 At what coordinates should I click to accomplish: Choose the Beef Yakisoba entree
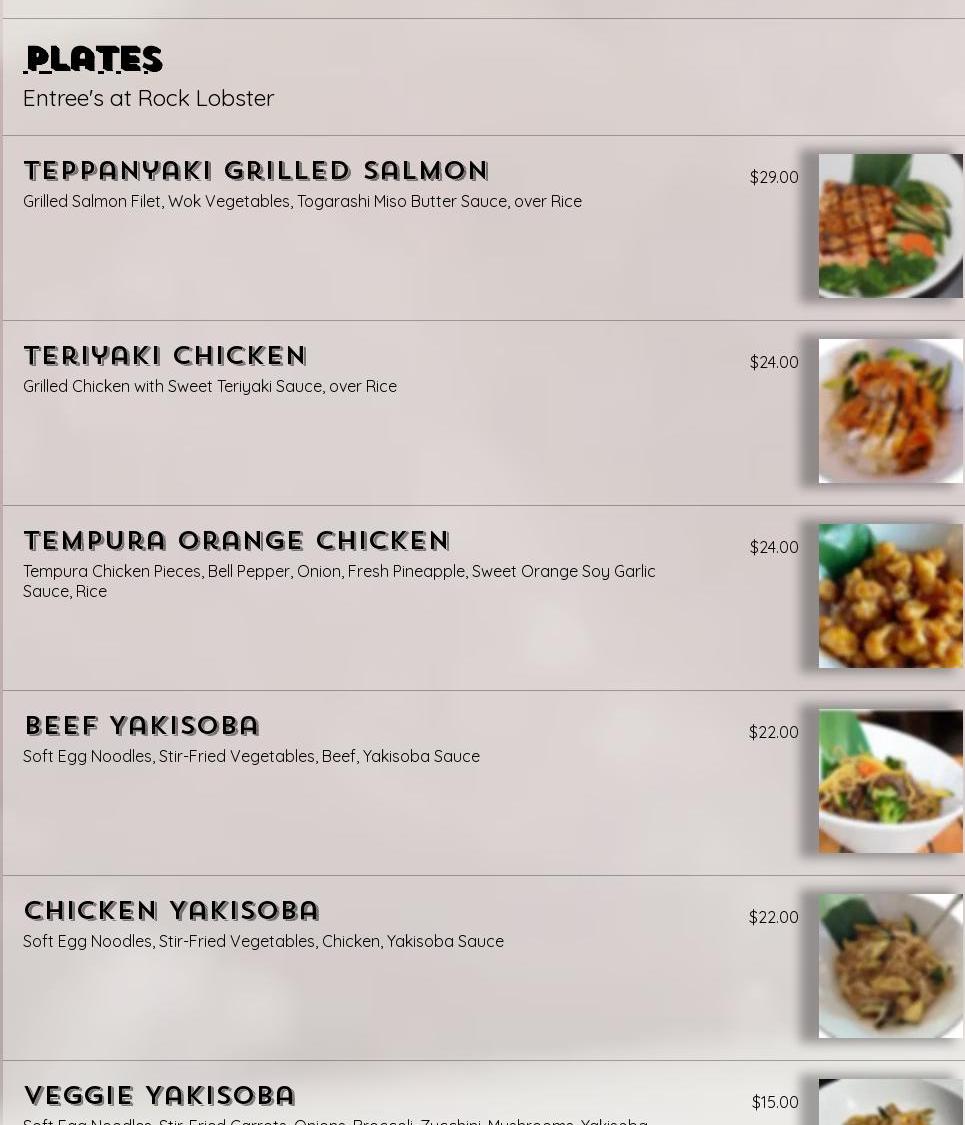[141, 726]
